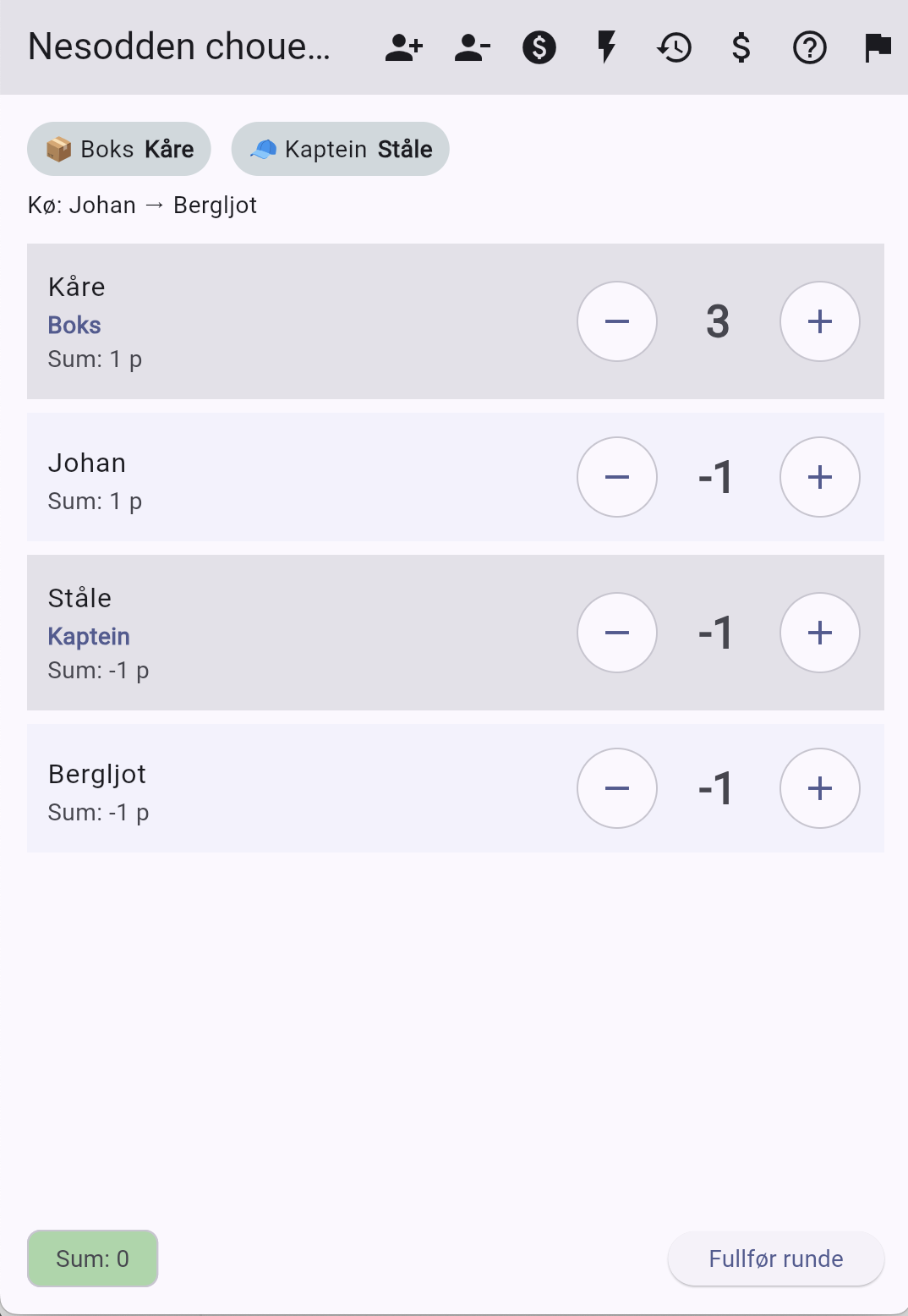Increase Kåre's score with the plus button
908x1316 pixels.
coord(819,321)
